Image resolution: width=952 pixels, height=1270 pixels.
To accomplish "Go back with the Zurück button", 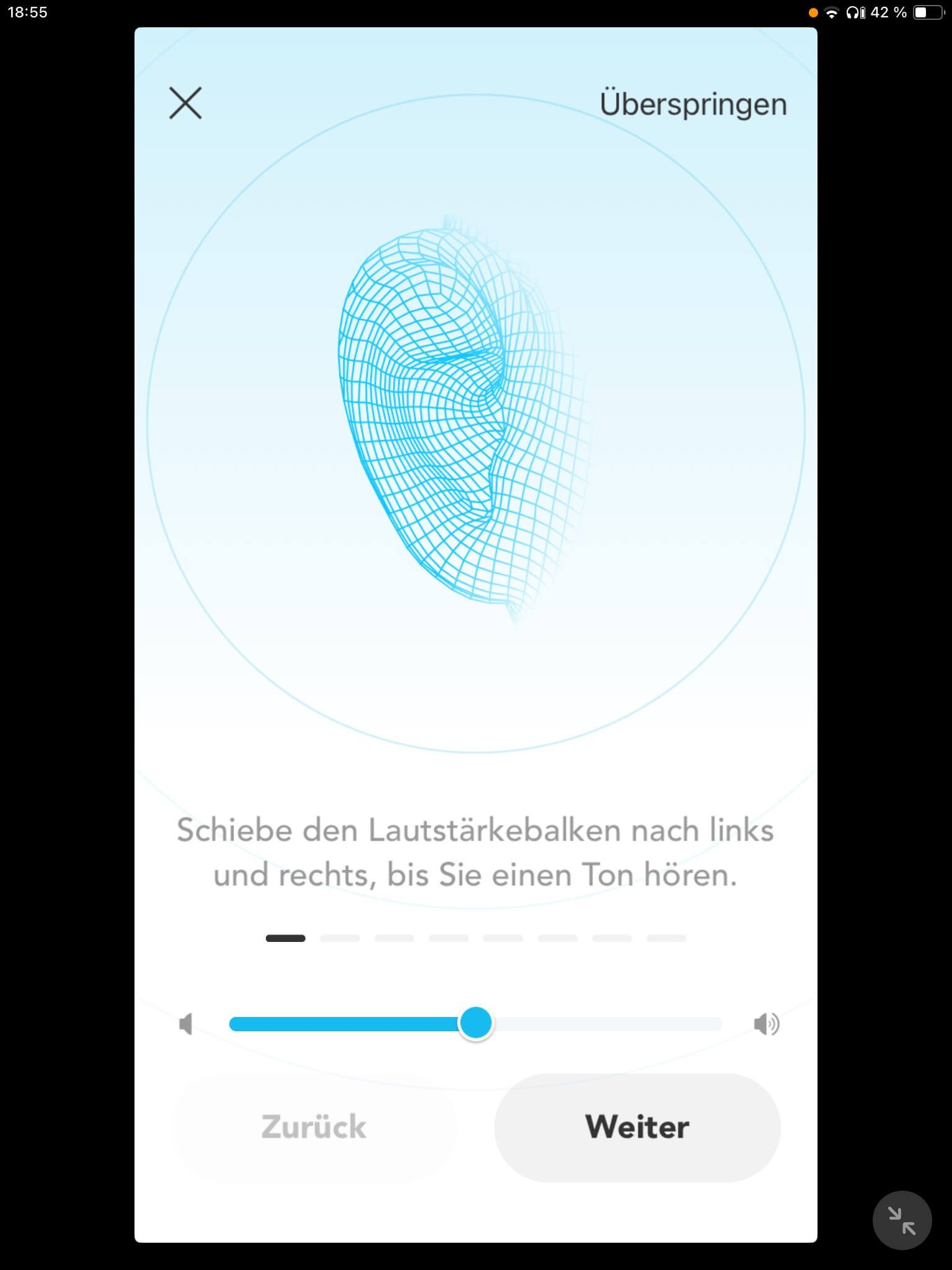I will tap(314, 1127).
